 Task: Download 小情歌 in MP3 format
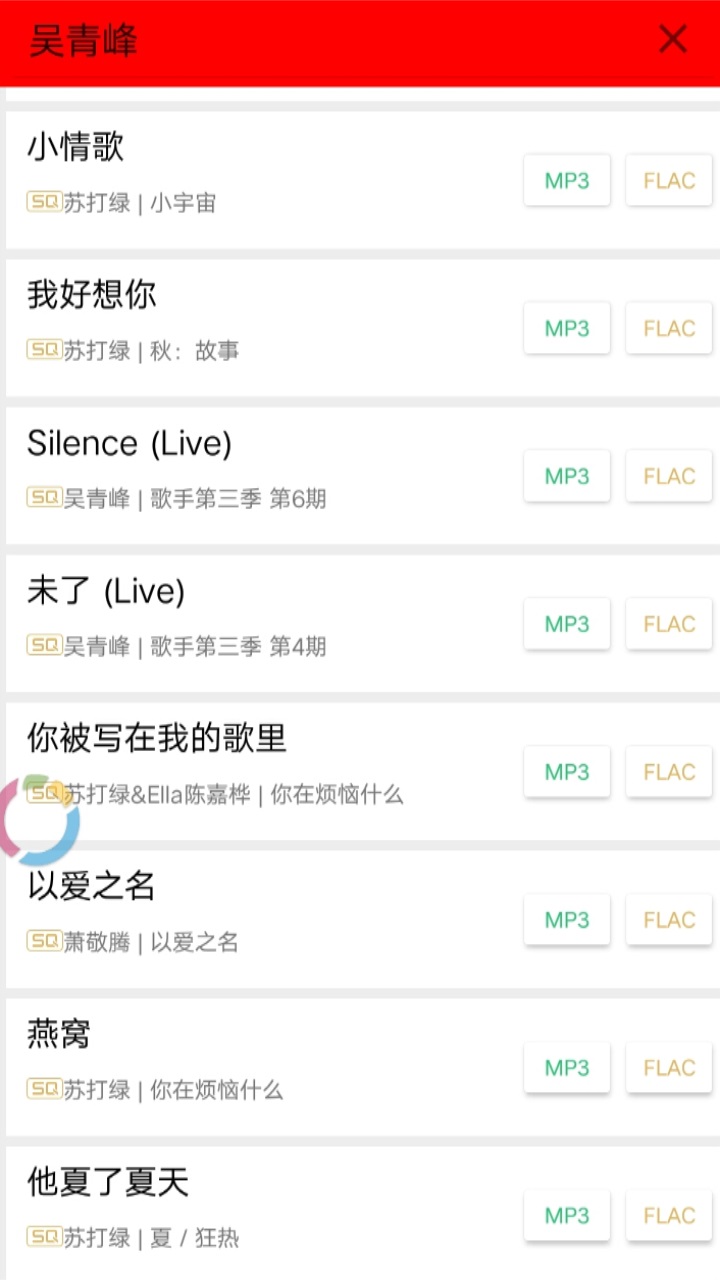tap(566, 180)
